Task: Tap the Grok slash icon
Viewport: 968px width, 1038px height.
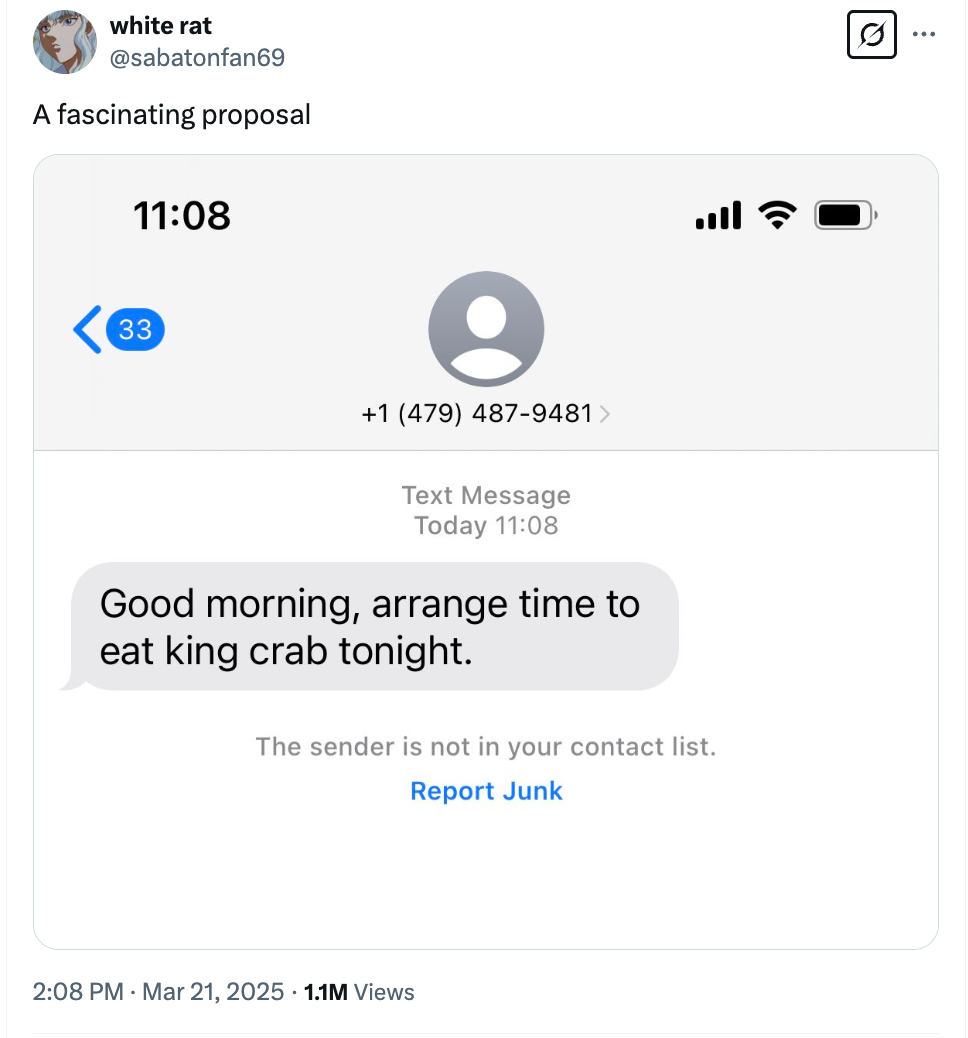Action: point(871,36)
